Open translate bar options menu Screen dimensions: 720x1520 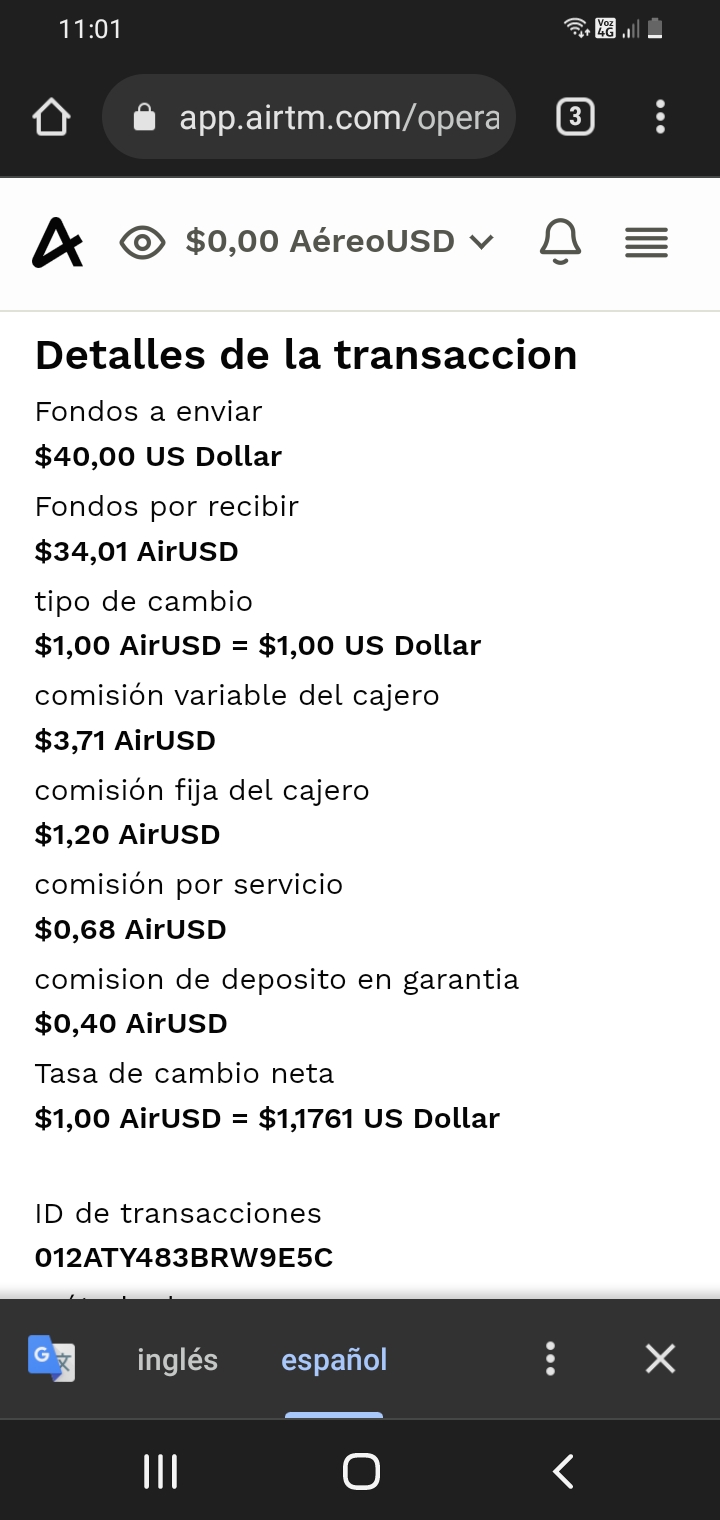point(550,1359)
